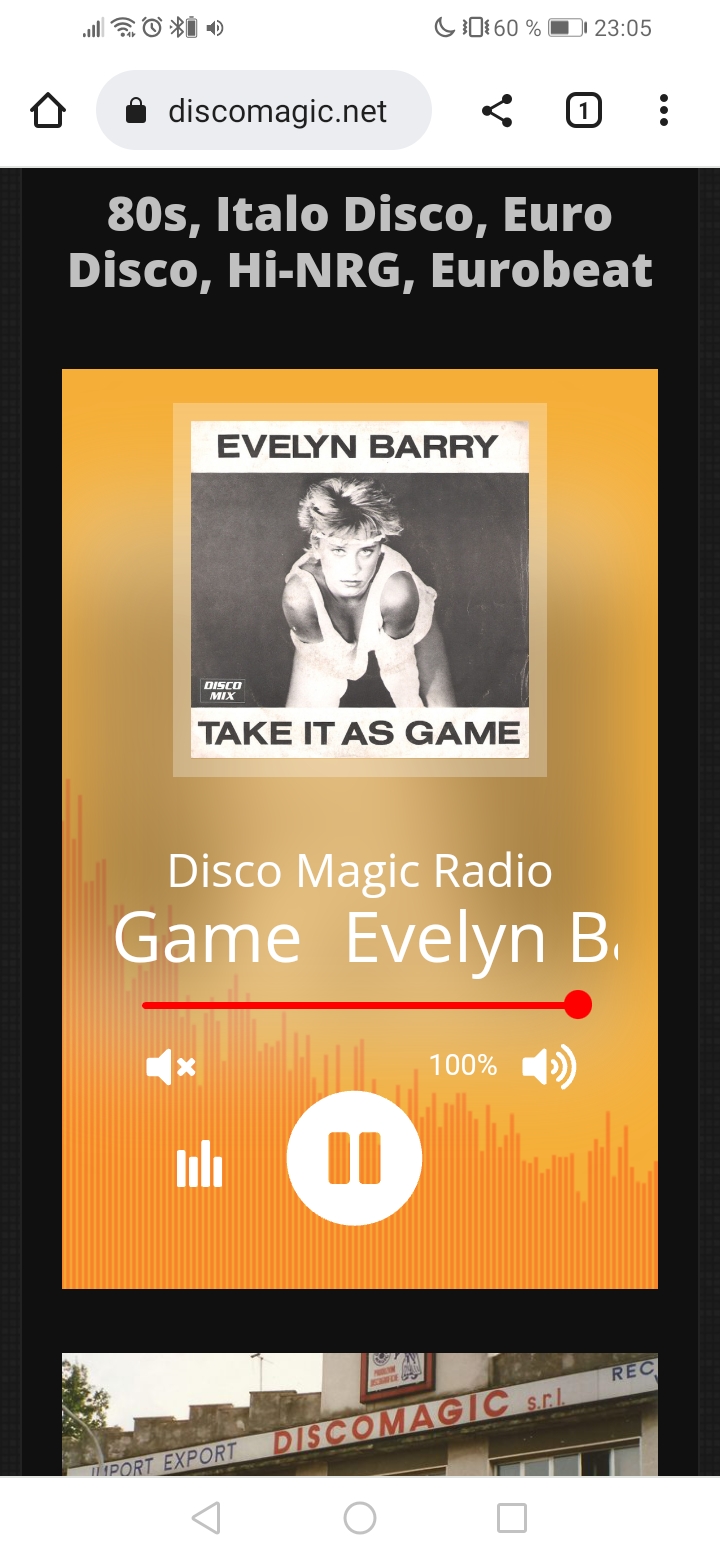Screen dimensions: 720x1560
Task: Open Chrome's three-dot overflow menu
Action: pyautogui.click(x=663, y=111)
